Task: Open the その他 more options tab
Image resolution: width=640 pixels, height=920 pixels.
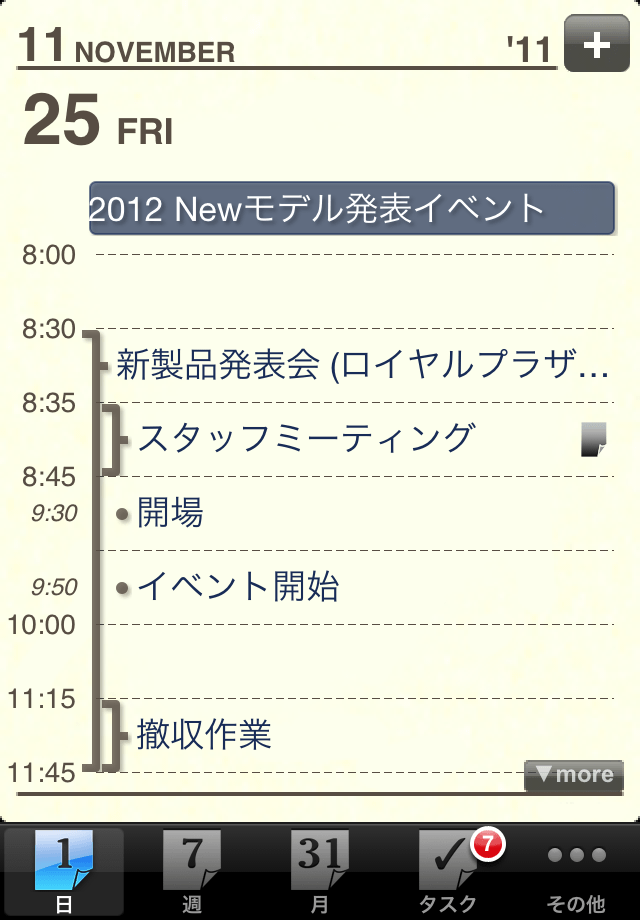Action: (x=576, y=872)
